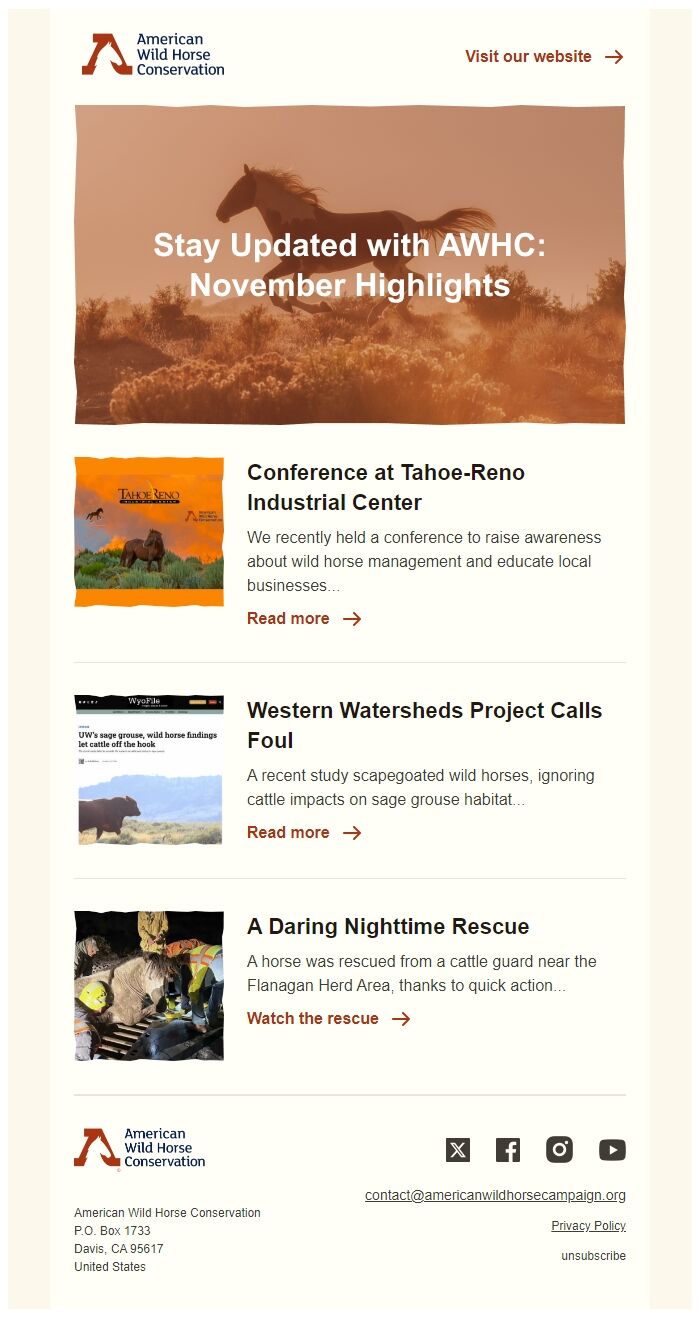
Task: Open the X social media icon
Action: click(x=458, y=1150)
